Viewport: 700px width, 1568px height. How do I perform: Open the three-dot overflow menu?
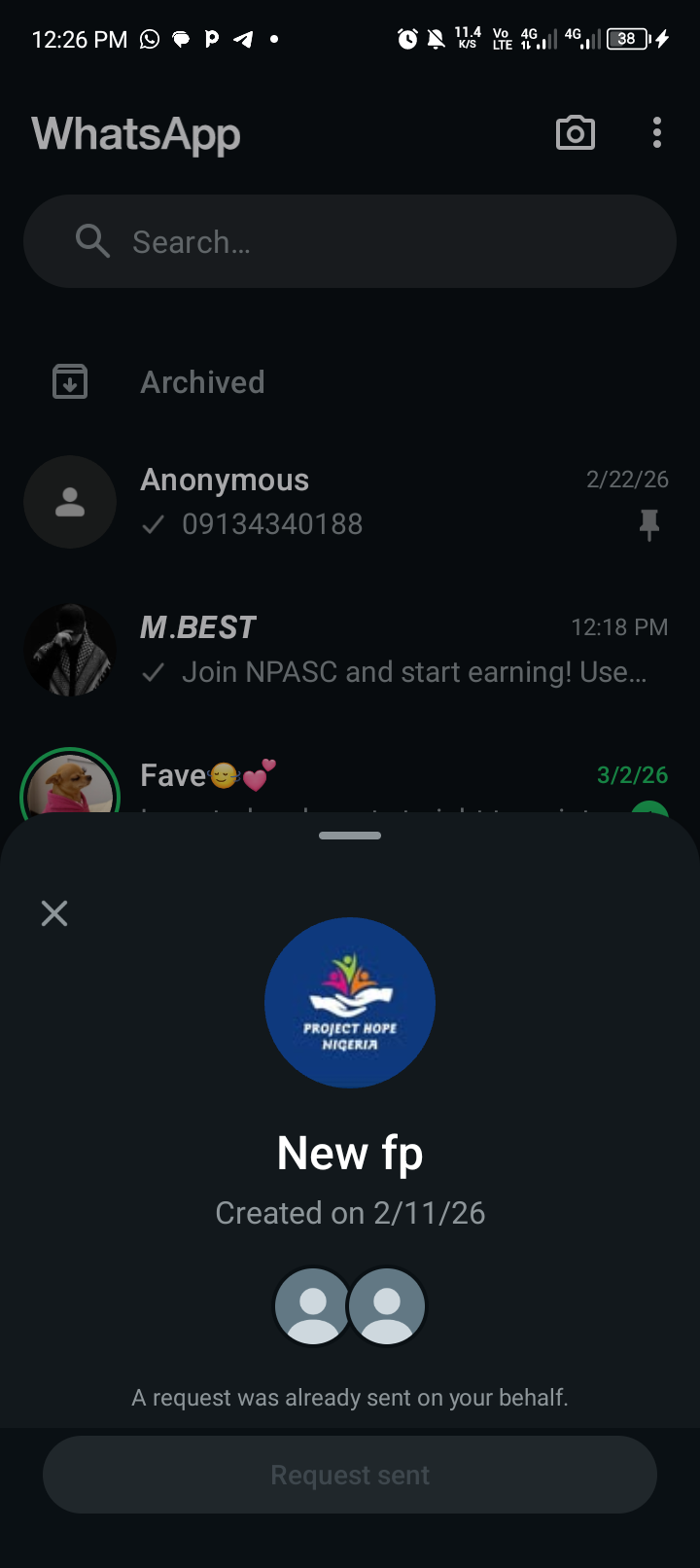(x=657, y=133)
